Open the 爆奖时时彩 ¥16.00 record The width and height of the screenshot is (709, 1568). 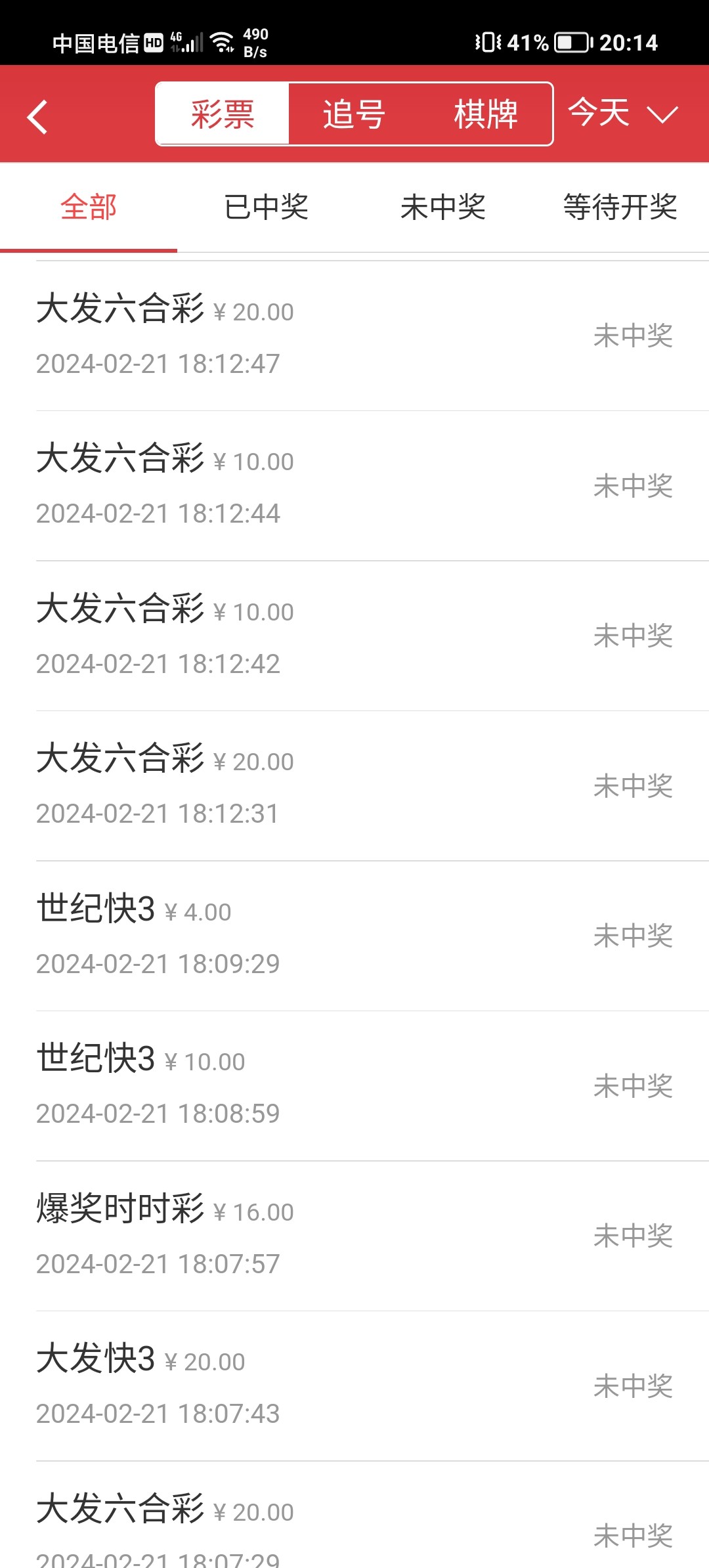[x=354, y=1236]
